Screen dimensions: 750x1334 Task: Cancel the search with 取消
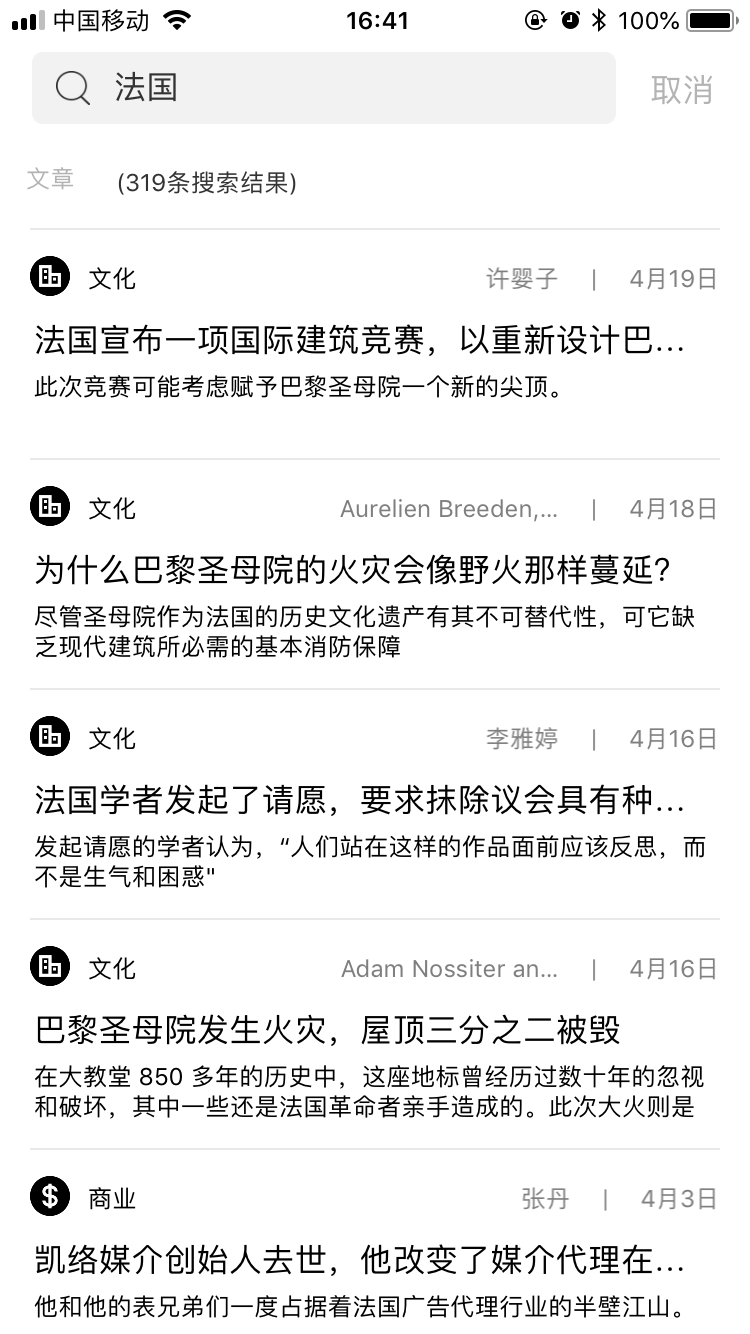681,89
